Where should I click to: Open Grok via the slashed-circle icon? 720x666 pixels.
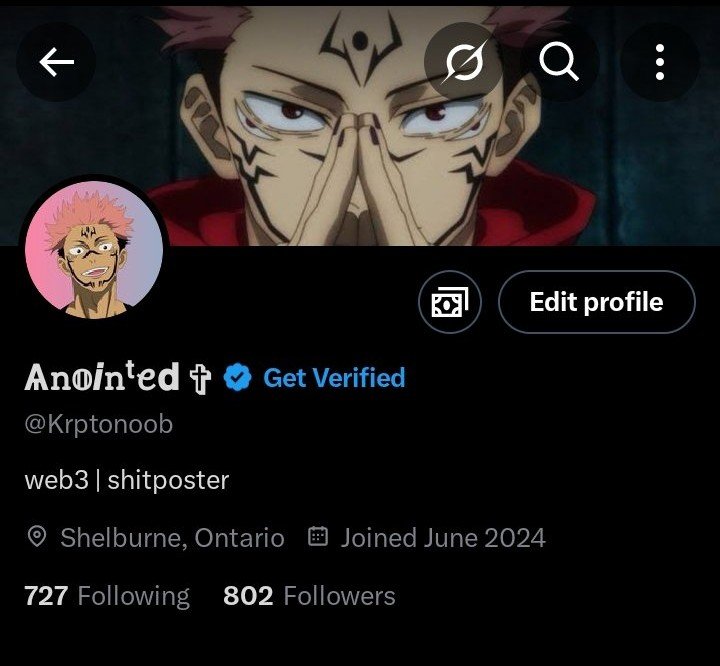coord(463,63)
